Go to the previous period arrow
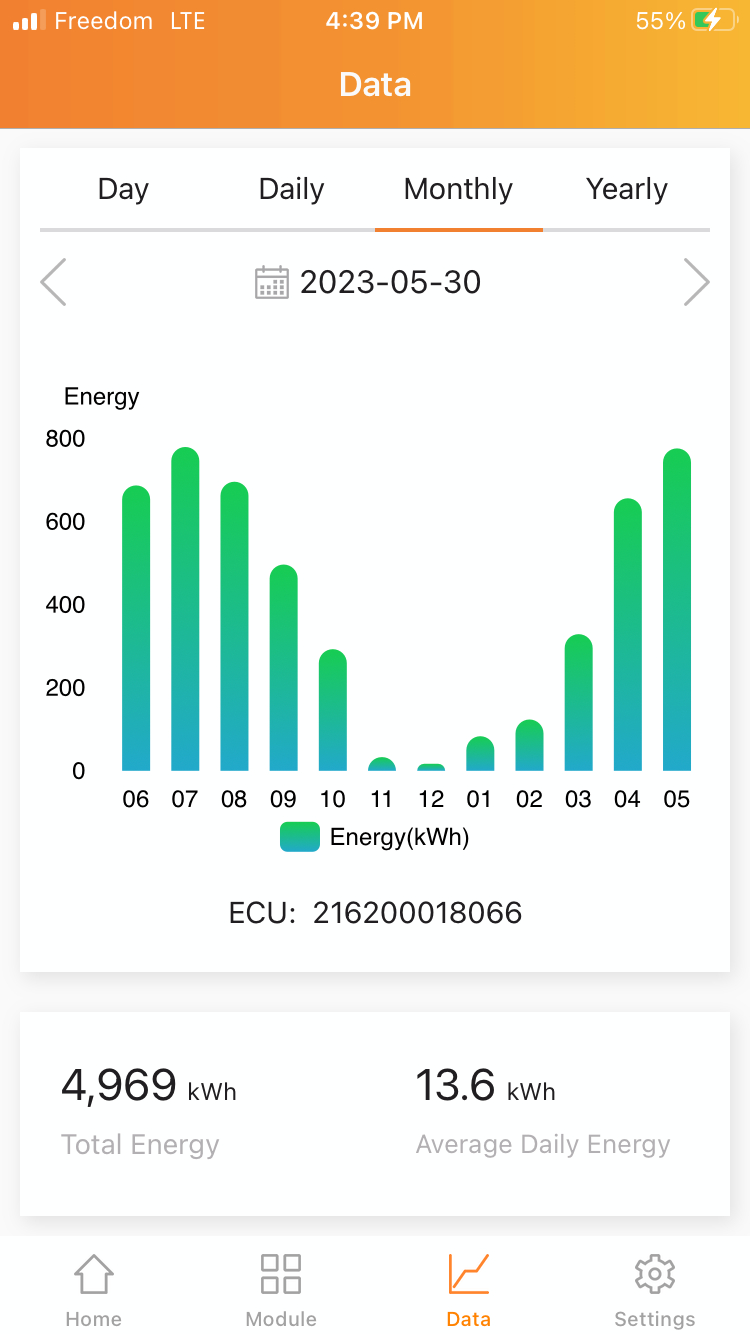This screenshot has height=1334, width=750. 53,282
